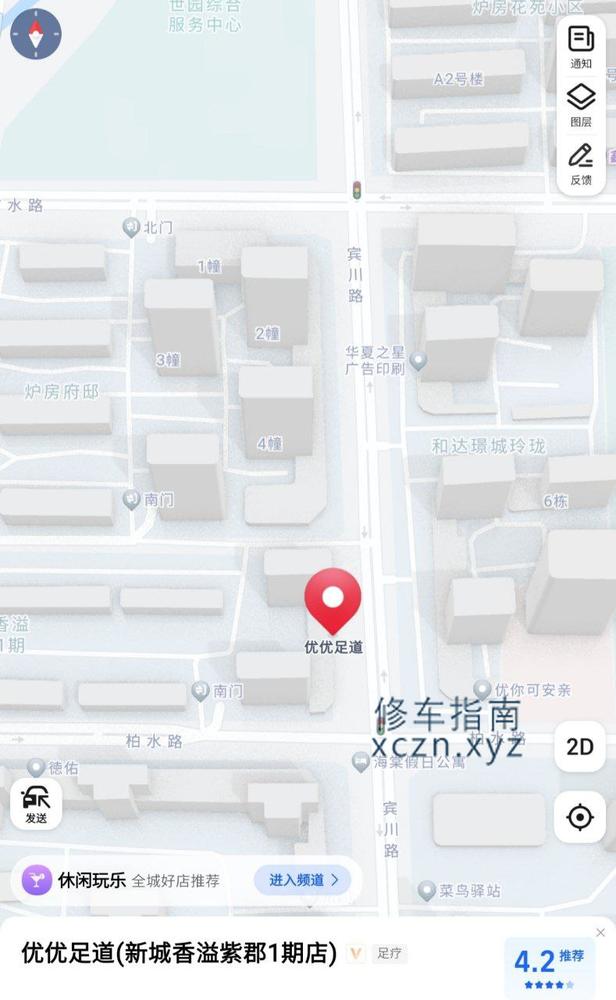Center the map on my location
Screen dimensions: 616x1000
click(580, 817)
